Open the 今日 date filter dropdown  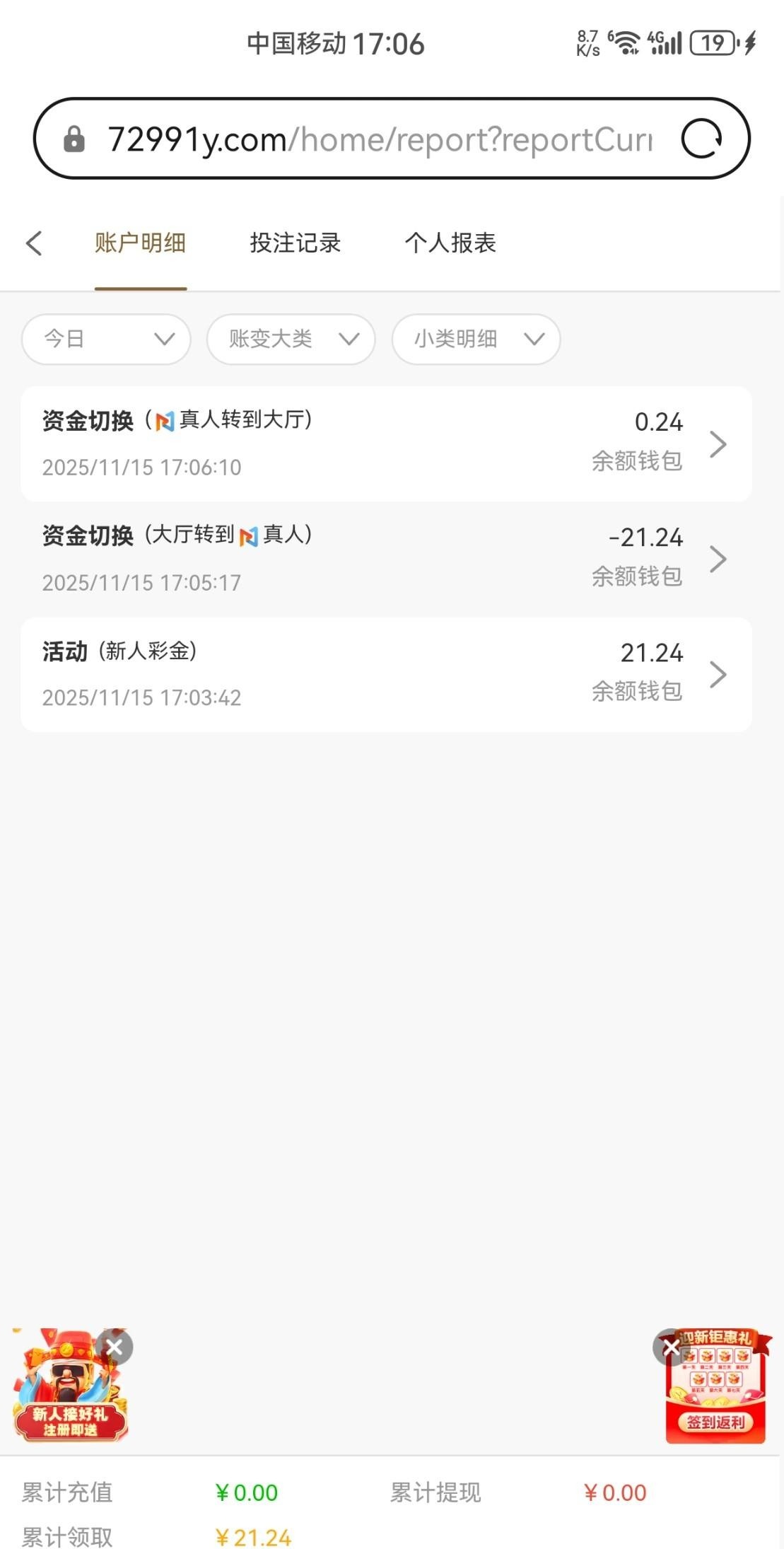(106, 340)
